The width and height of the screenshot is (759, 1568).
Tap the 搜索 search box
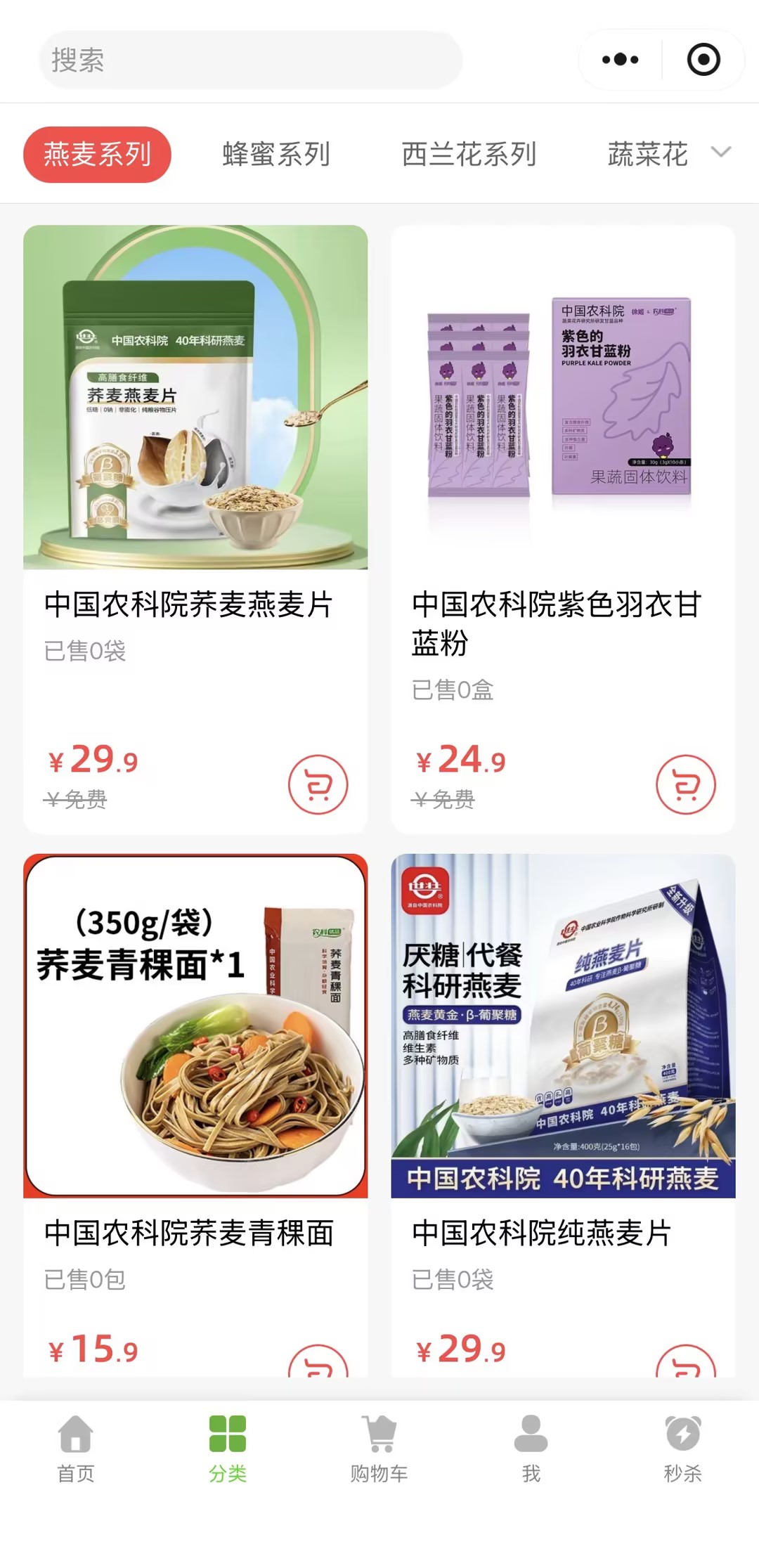point(249,60)
